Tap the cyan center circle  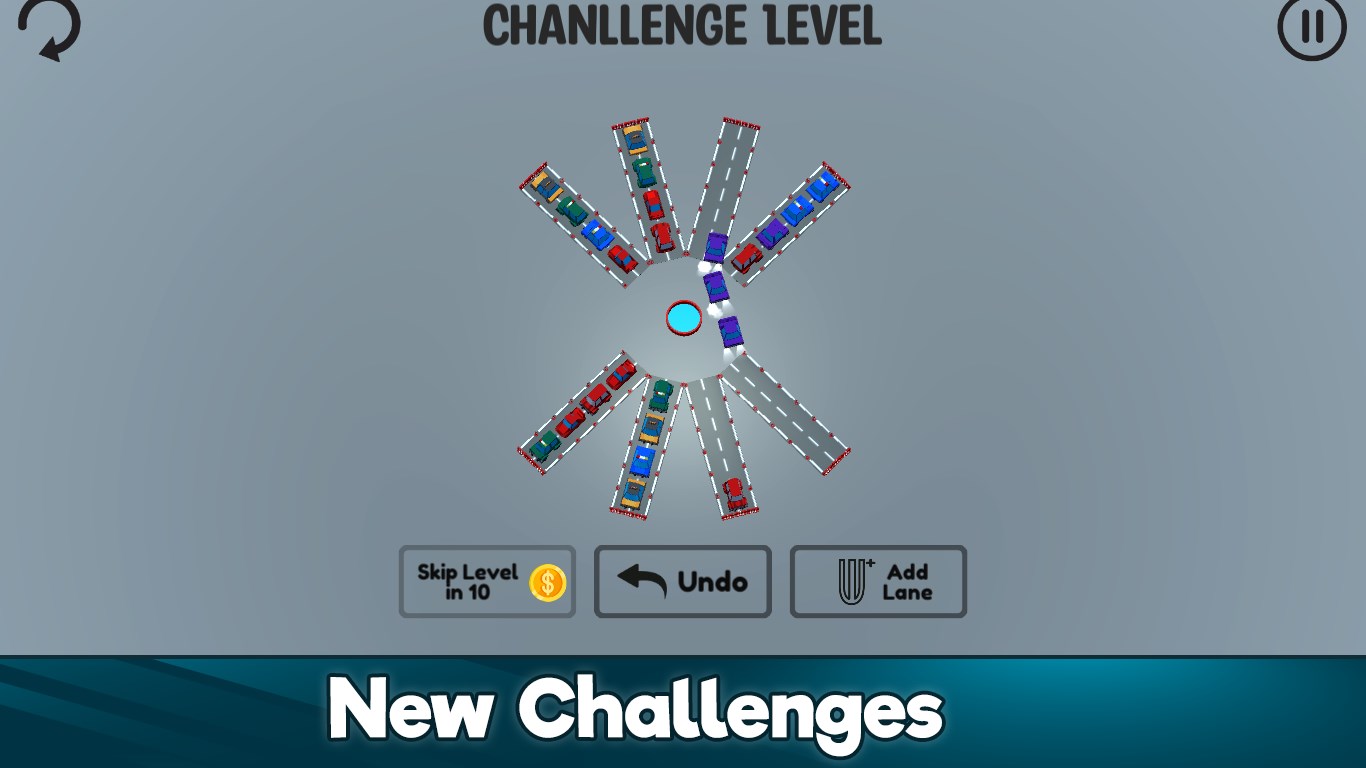[683, 319]
